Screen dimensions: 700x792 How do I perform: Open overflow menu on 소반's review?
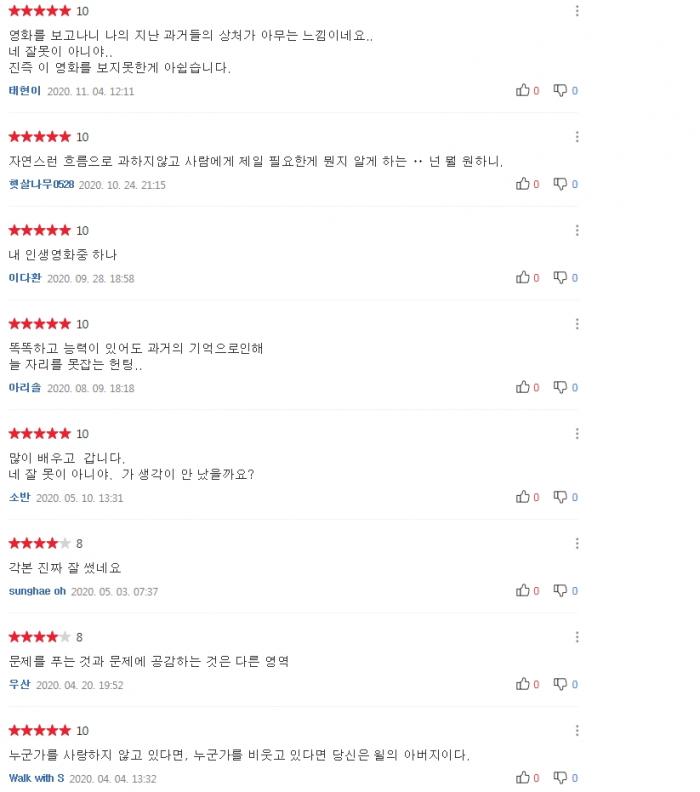pos(577,434)
